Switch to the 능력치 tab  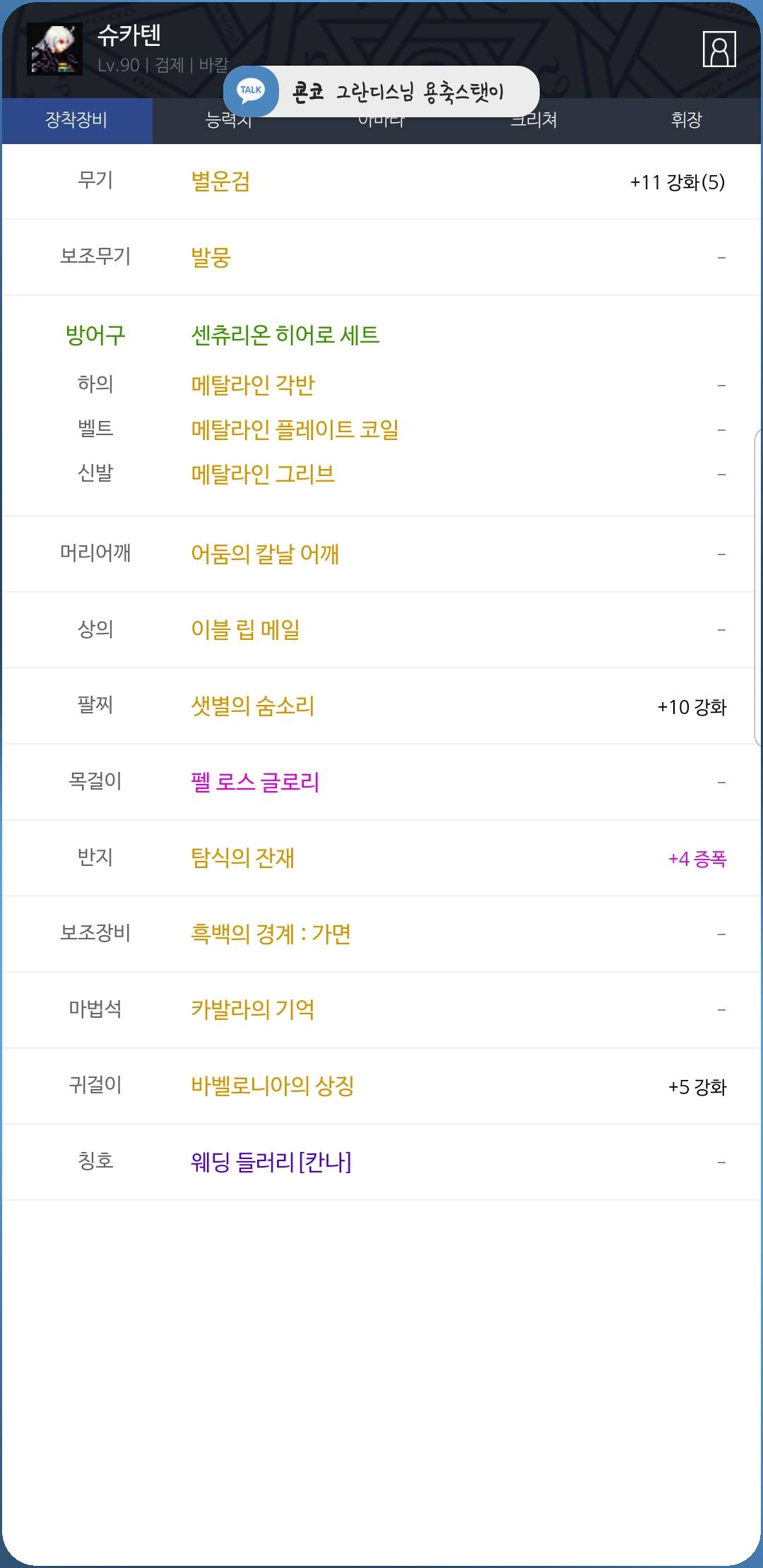228,121
